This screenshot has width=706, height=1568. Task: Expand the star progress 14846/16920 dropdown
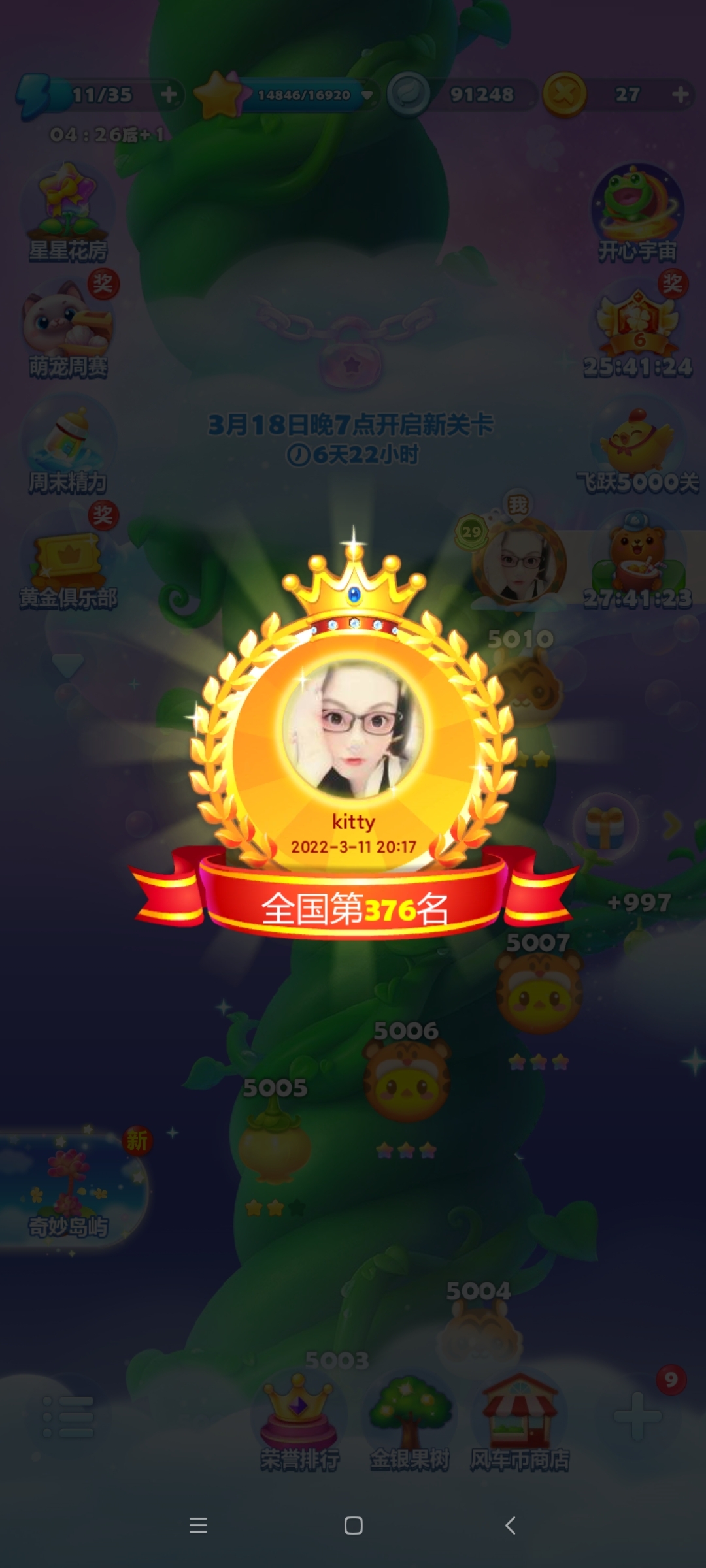[x=367, y=95]
